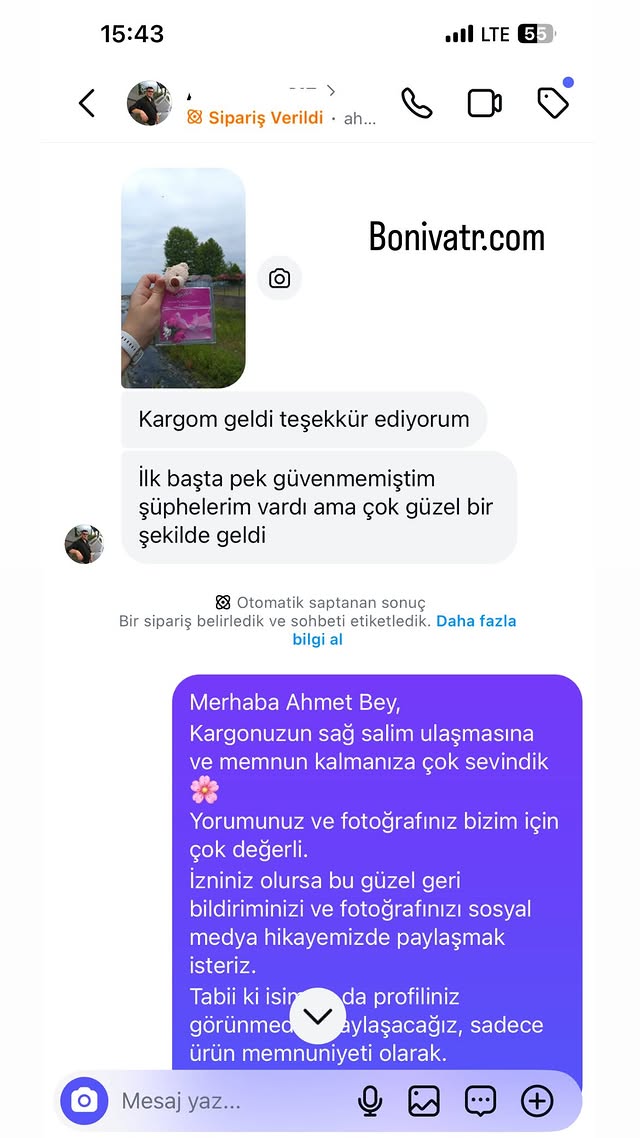Viewport: 640px width, 1138px height.
Task: Open the chat label tag icon
Action: 553,102
